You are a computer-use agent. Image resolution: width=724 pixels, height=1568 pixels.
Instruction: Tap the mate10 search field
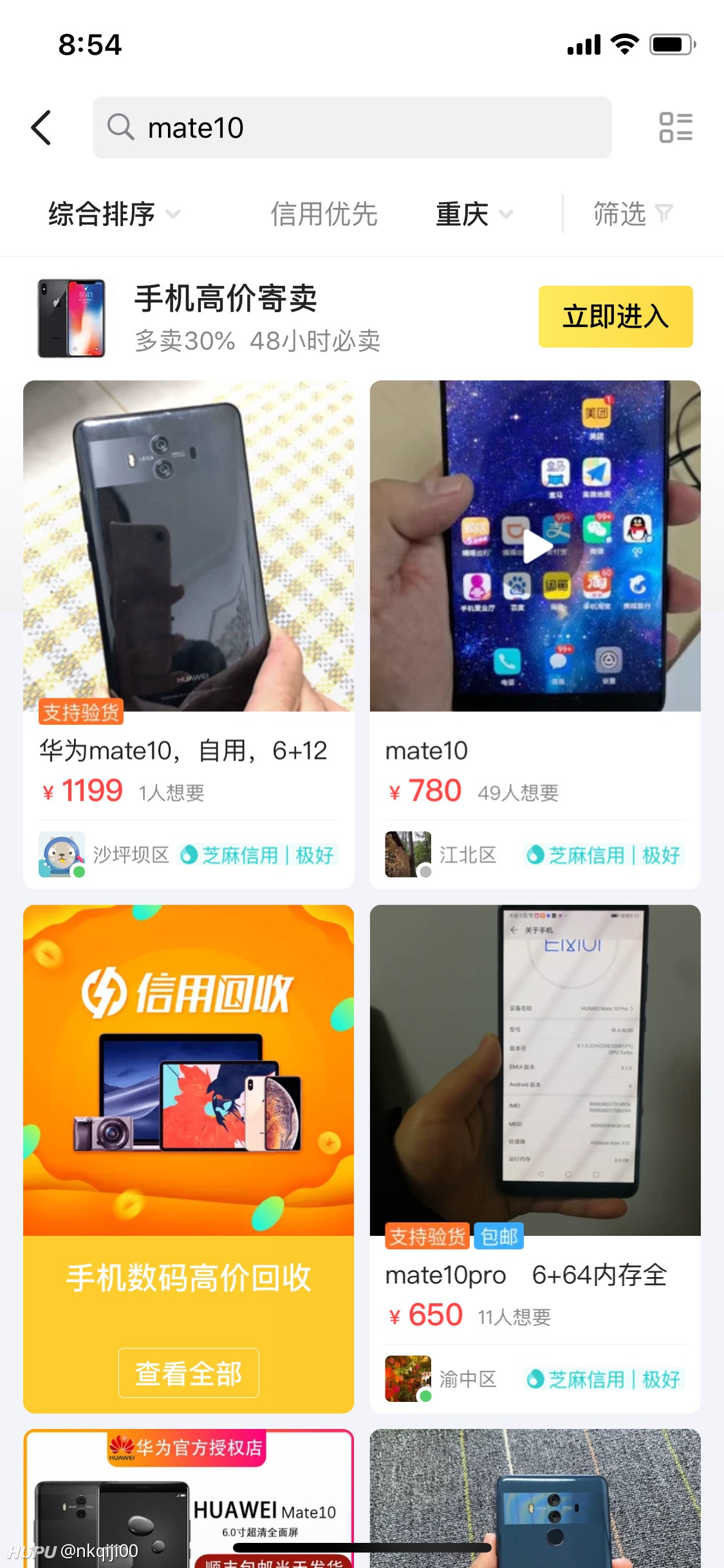(352, 127)
